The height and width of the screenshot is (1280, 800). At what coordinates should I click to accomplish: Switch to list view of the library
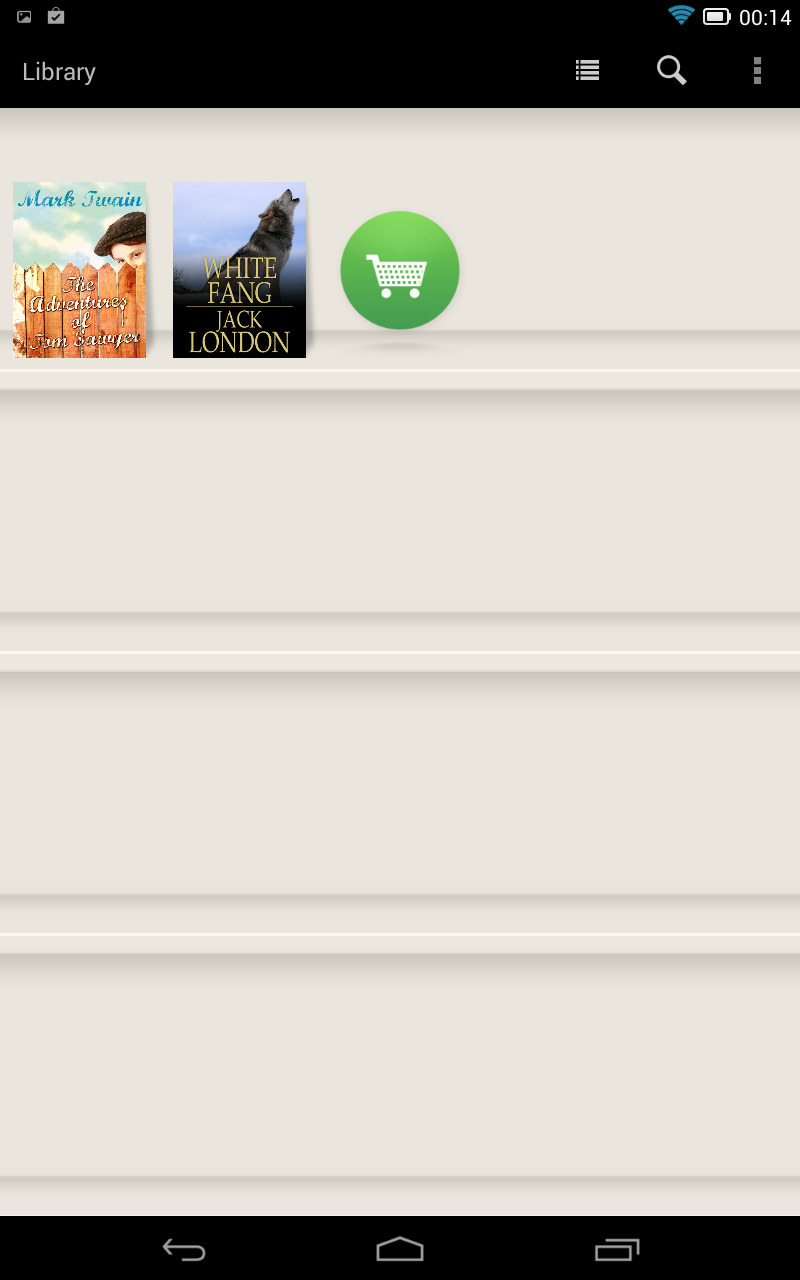tap(587, 71)
